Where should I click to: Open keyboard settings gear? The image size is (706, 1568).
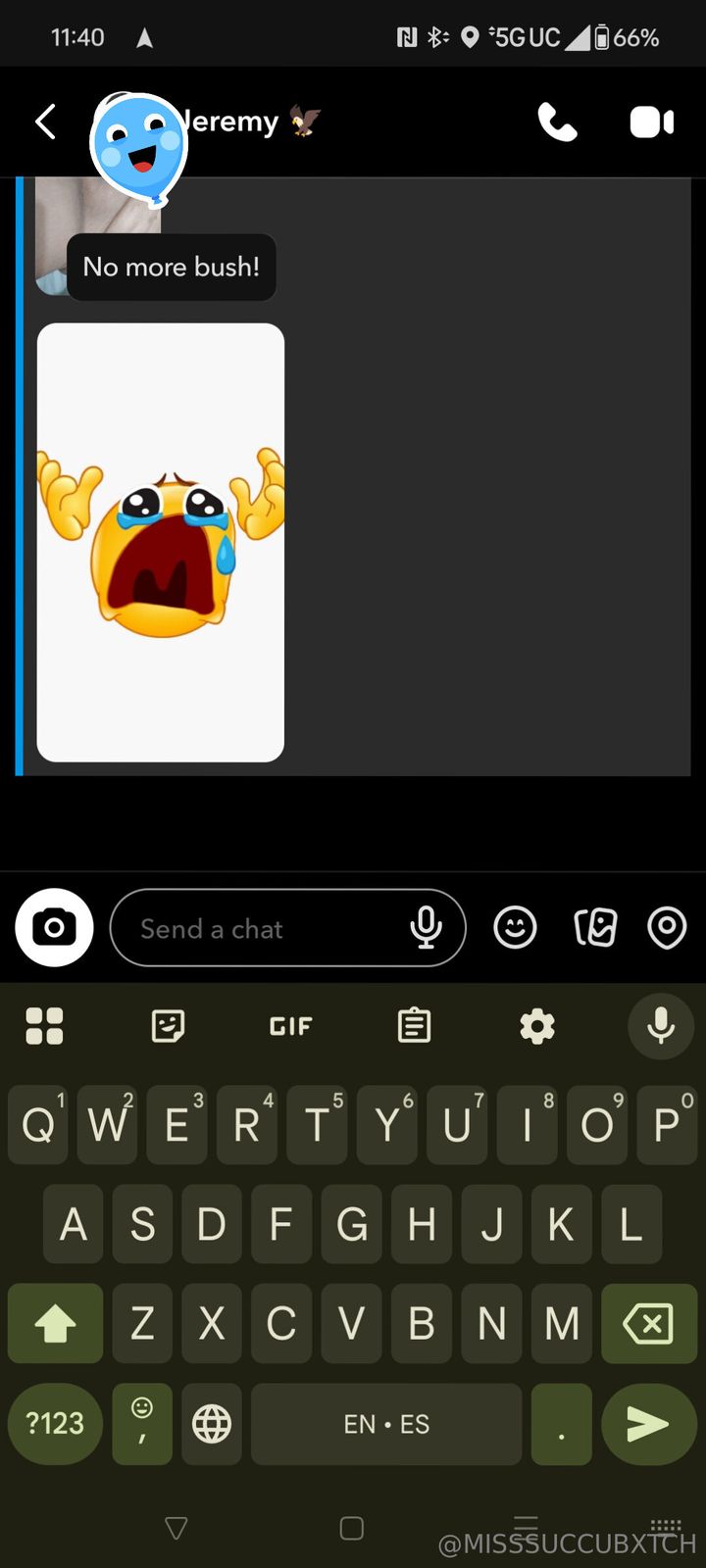click(x=536, y=1026)
